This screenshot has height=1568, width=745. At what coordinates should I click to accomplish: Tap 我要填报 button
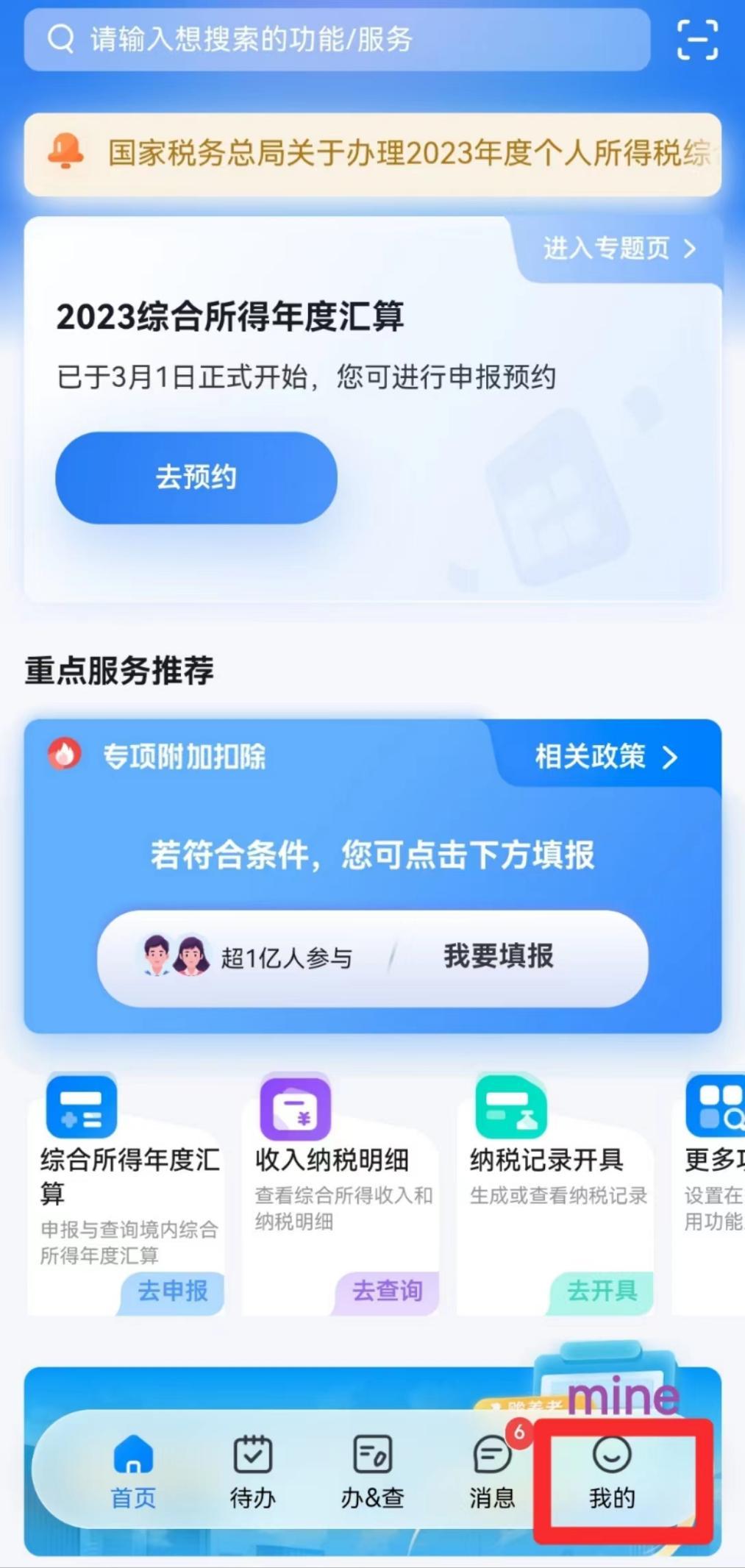pos(498,956)
